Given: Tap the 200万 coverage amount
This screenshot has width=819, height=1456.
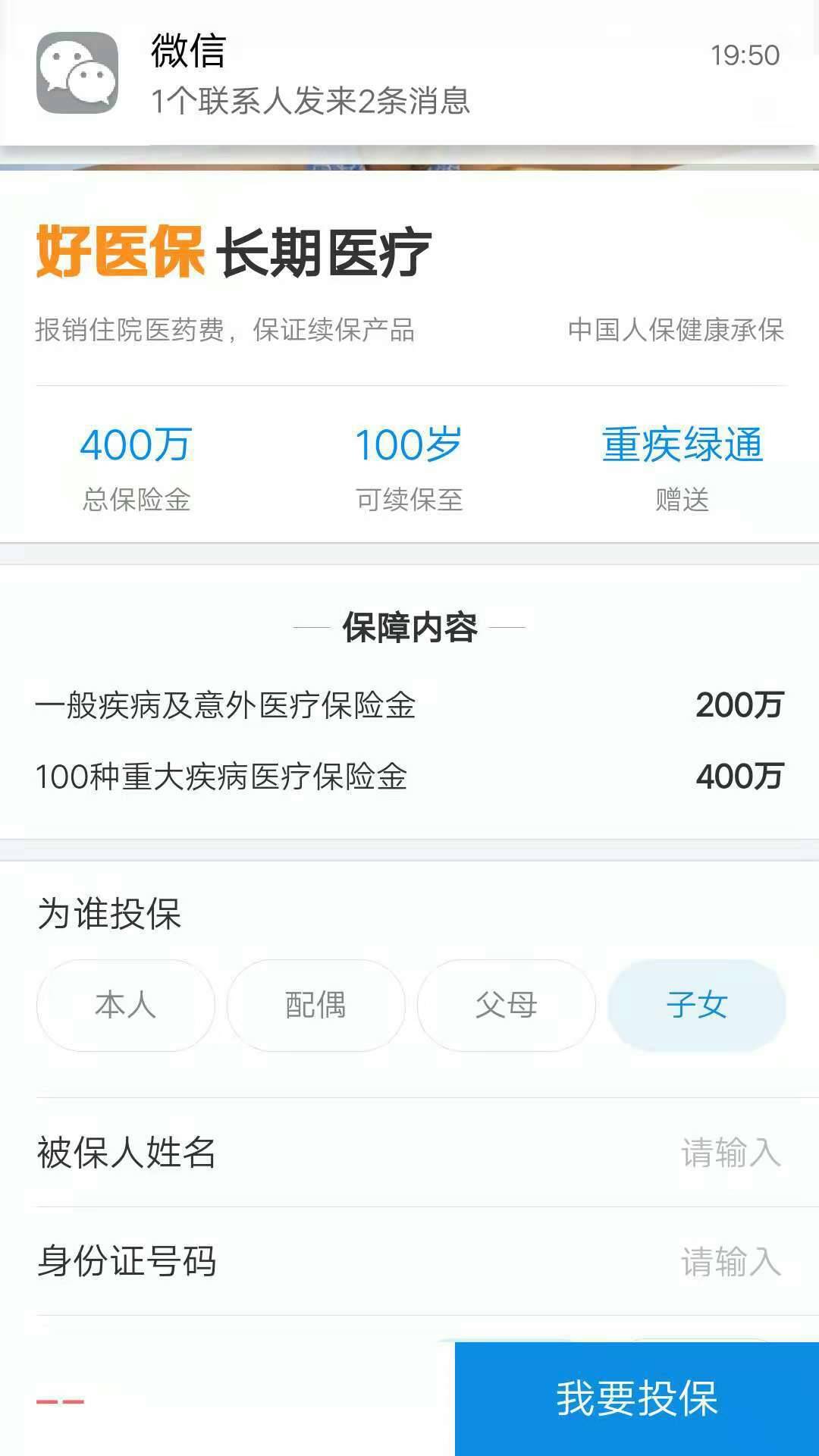Looking at the screenshot, I should (739, 705).
